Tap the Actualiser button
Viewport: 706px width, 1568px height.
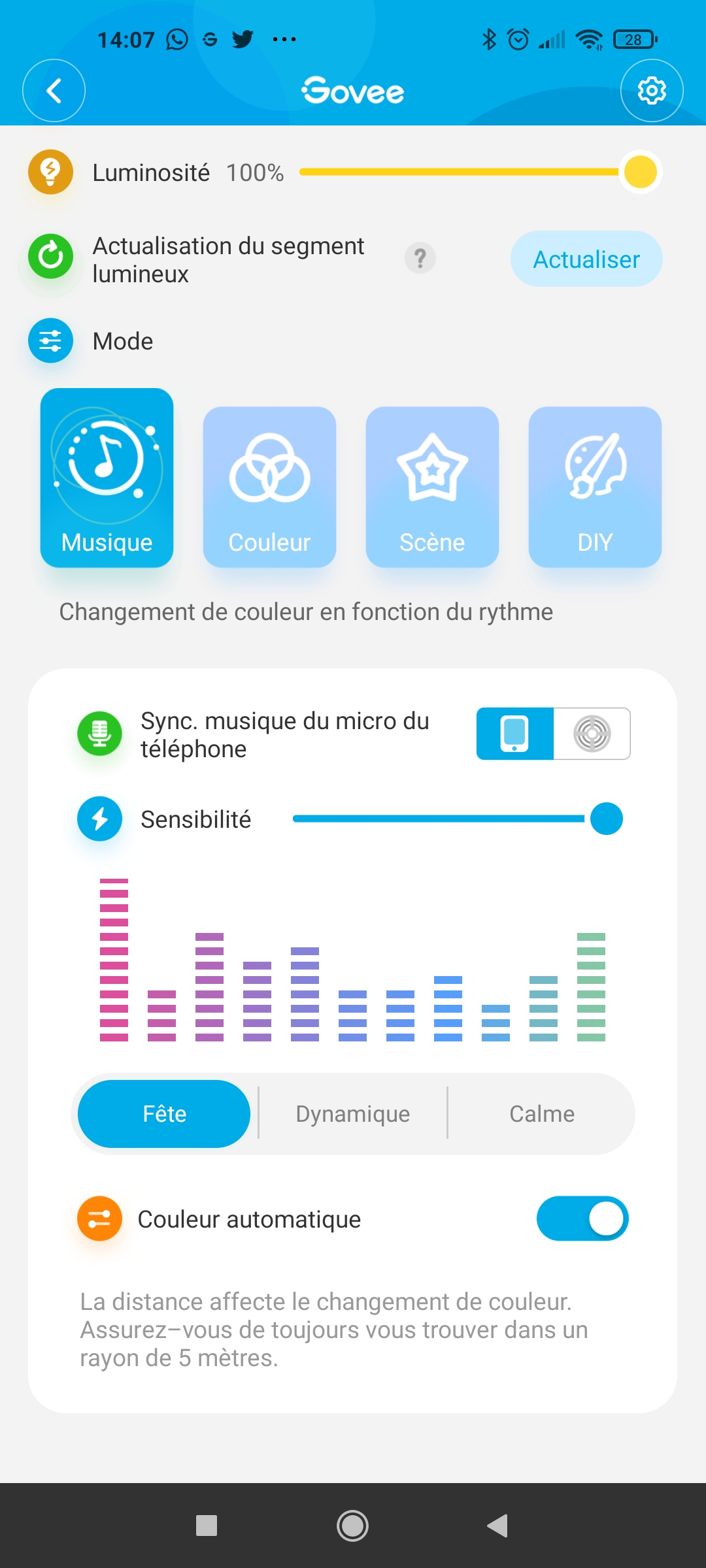[x=586, y=259]
